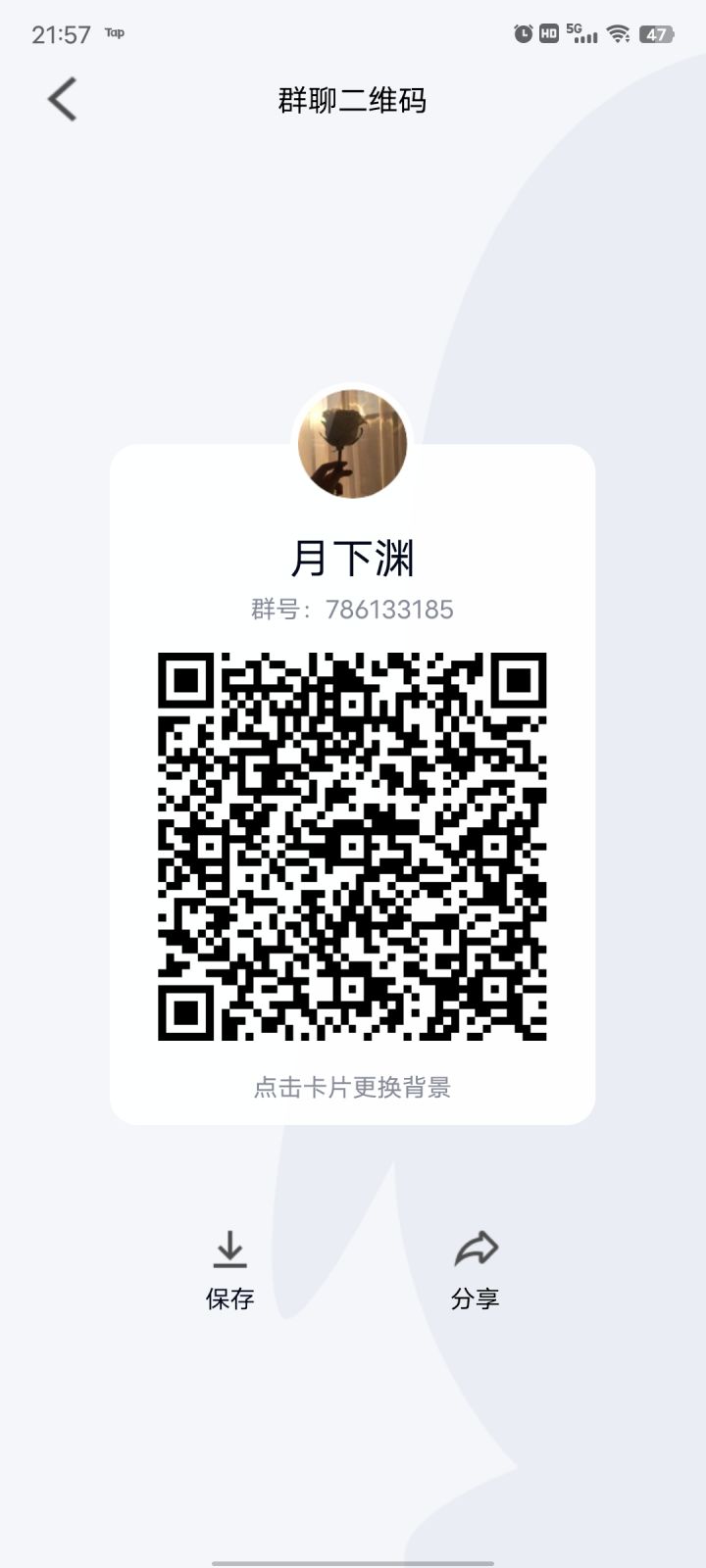Tap the WiFi icon in the status bar
The height and width of the screenshot is (1568, 706).
tap(618, 32)
